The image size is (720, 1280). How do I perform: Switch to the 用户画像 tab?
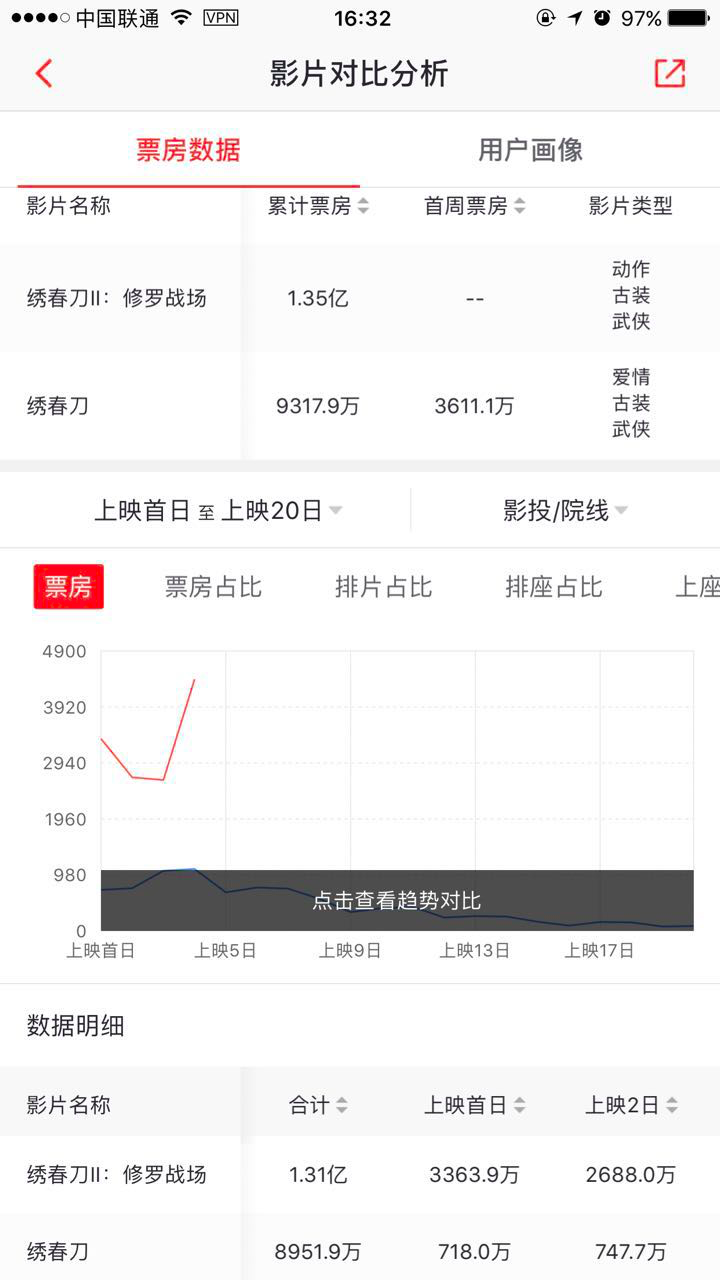tap(530, 150)
